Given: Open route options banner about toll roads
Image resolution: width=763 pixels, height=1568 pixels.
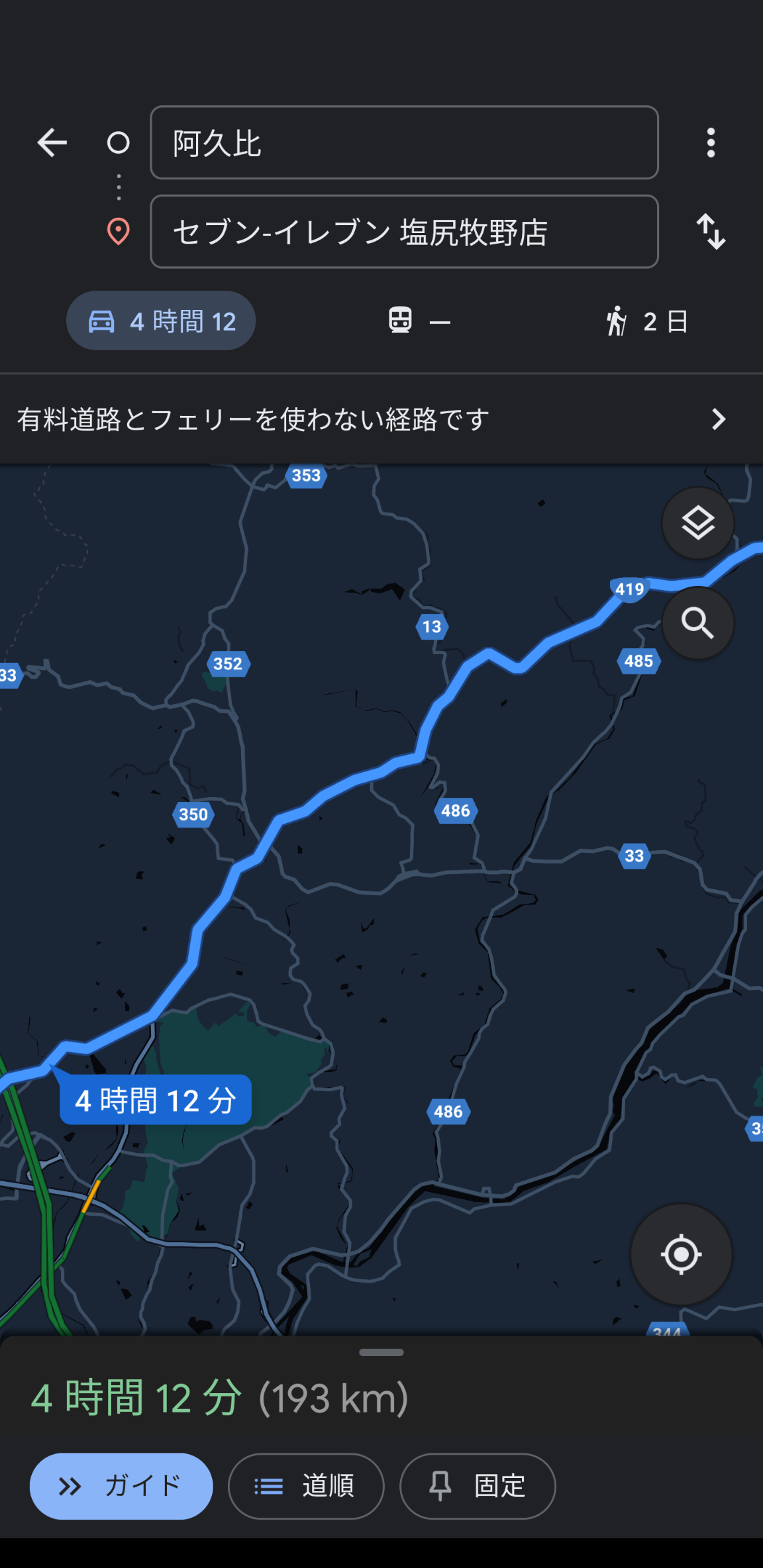Looking at the screenshot, I should tap(381, 419).
